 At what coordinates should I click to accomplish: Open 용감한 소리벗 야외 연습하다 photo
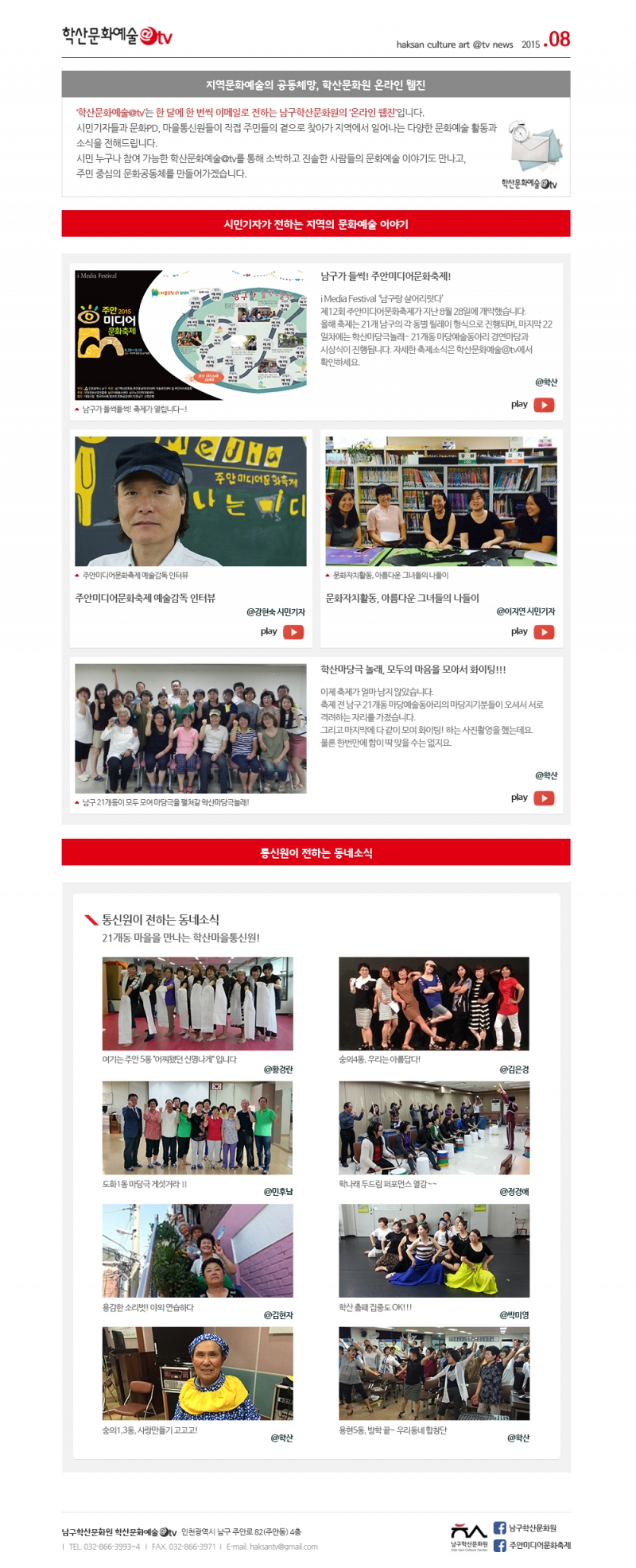click(197, 1251)
